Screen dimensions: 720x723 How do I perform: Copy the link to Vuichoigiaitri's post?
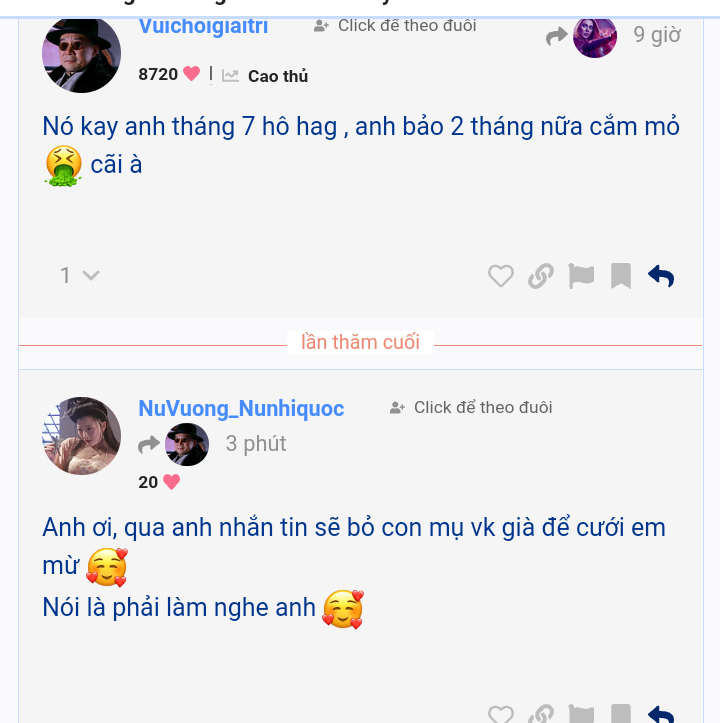pyautogui.click(x=541, y=276)
